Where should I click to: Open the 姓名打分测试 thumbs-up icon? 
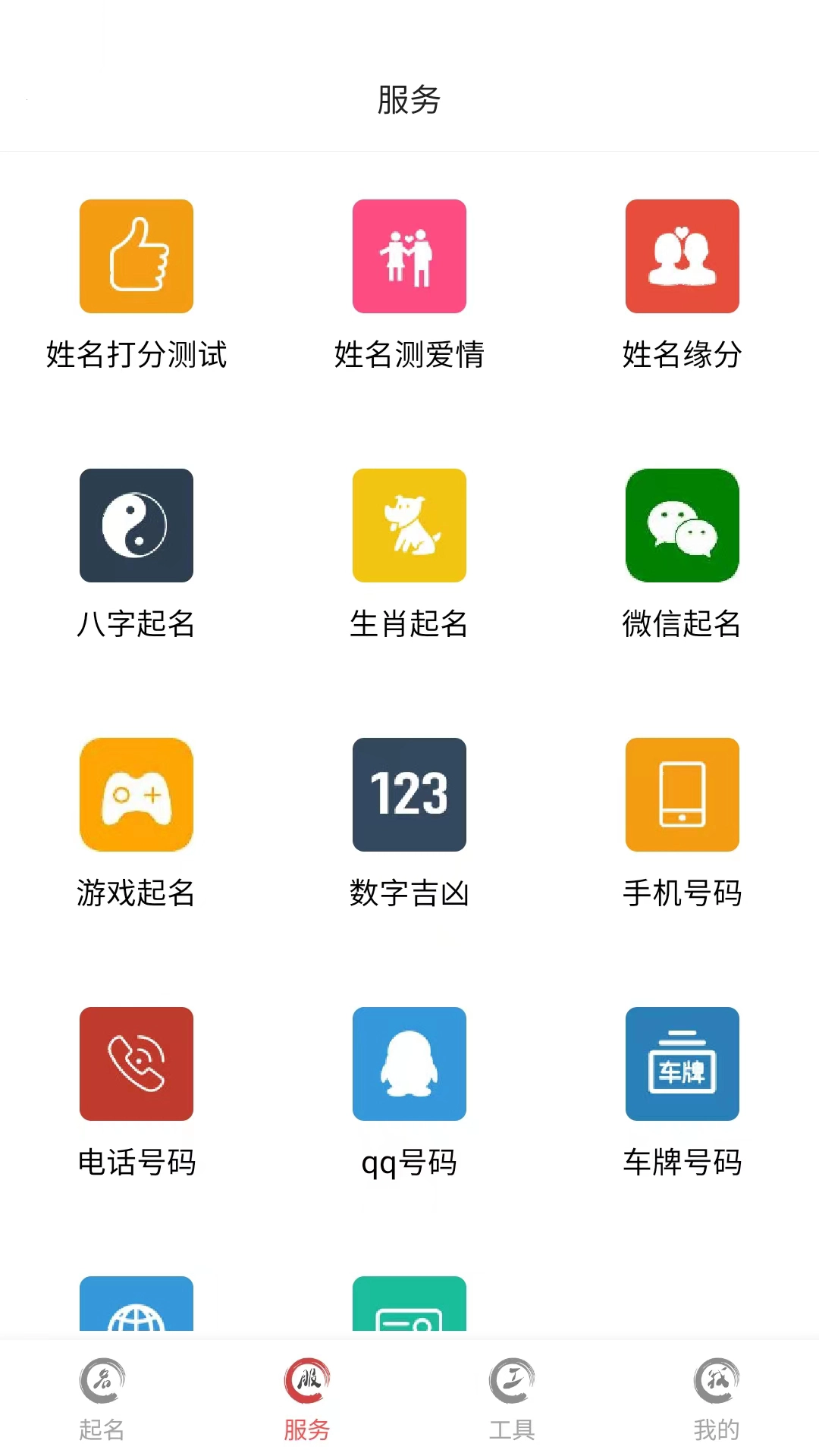pyautogui.click(x=136, y=256)
